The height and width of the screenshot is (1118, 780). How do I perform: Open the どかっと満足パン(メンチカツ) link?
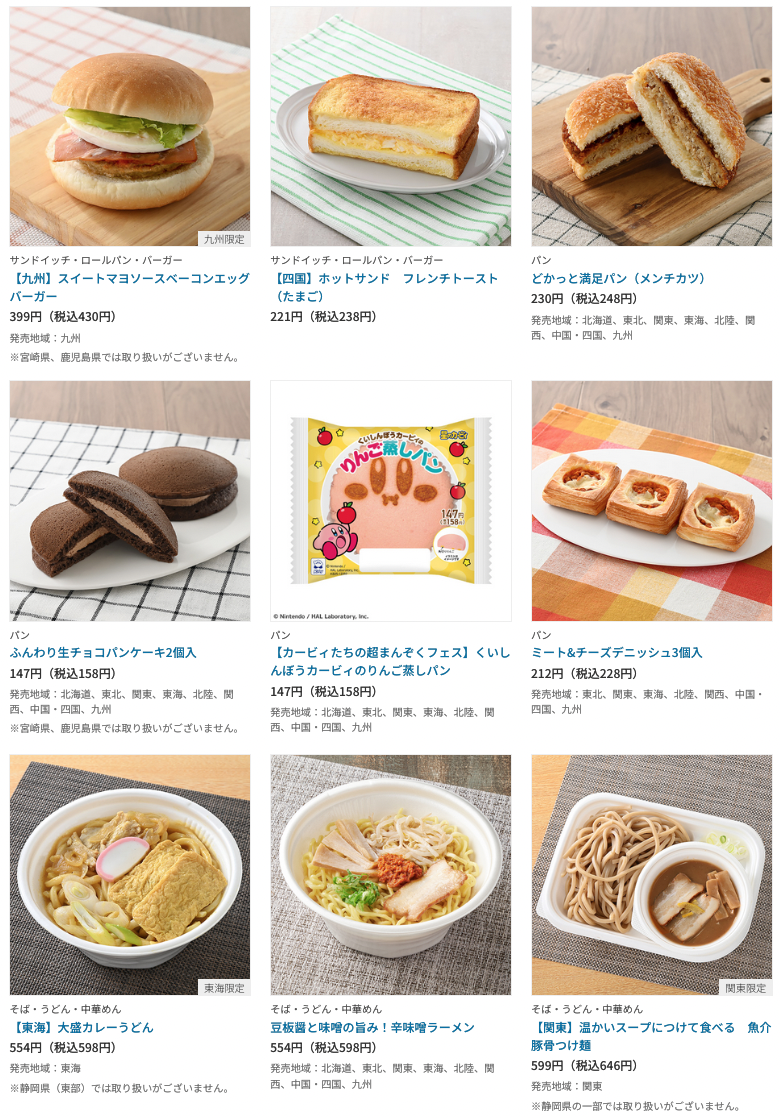(619, 278)
